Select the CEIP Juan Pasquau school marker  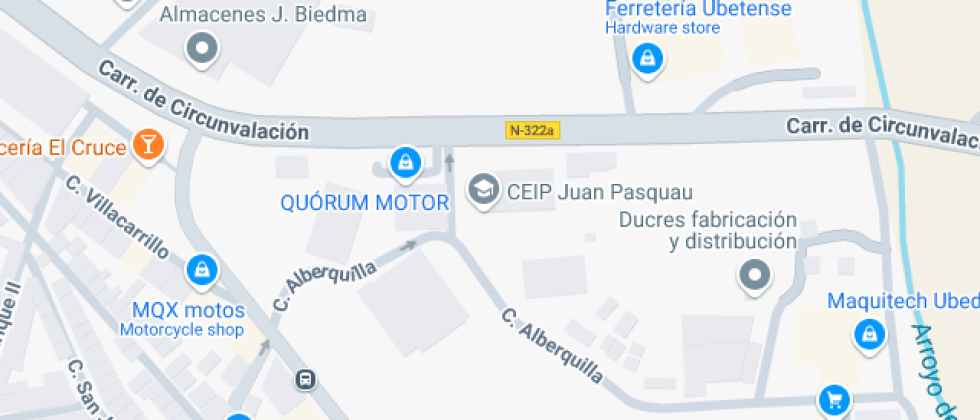[484, 190]
